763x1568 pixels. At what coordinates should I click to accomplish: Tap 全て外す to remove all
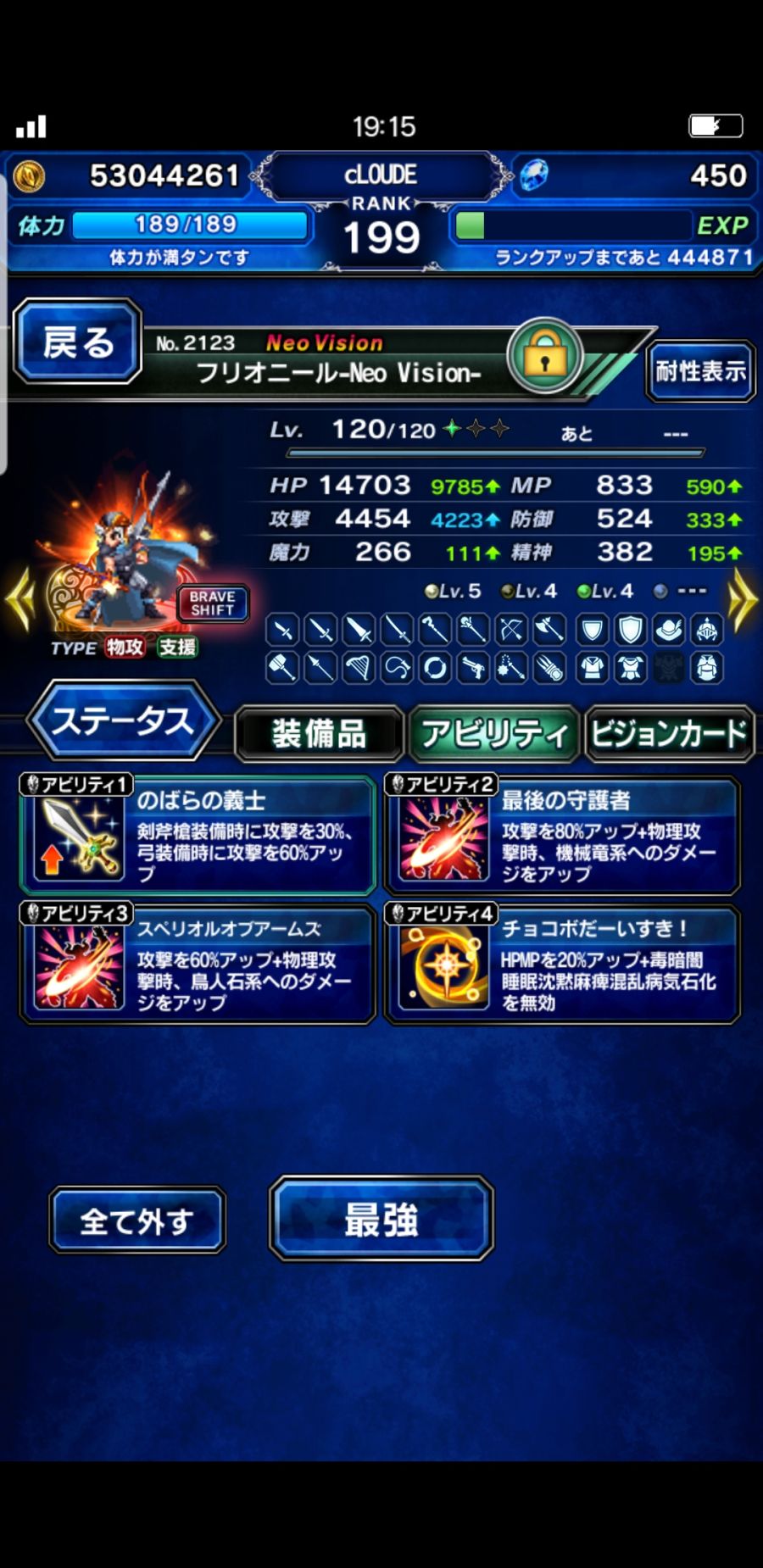(137, 1220)
